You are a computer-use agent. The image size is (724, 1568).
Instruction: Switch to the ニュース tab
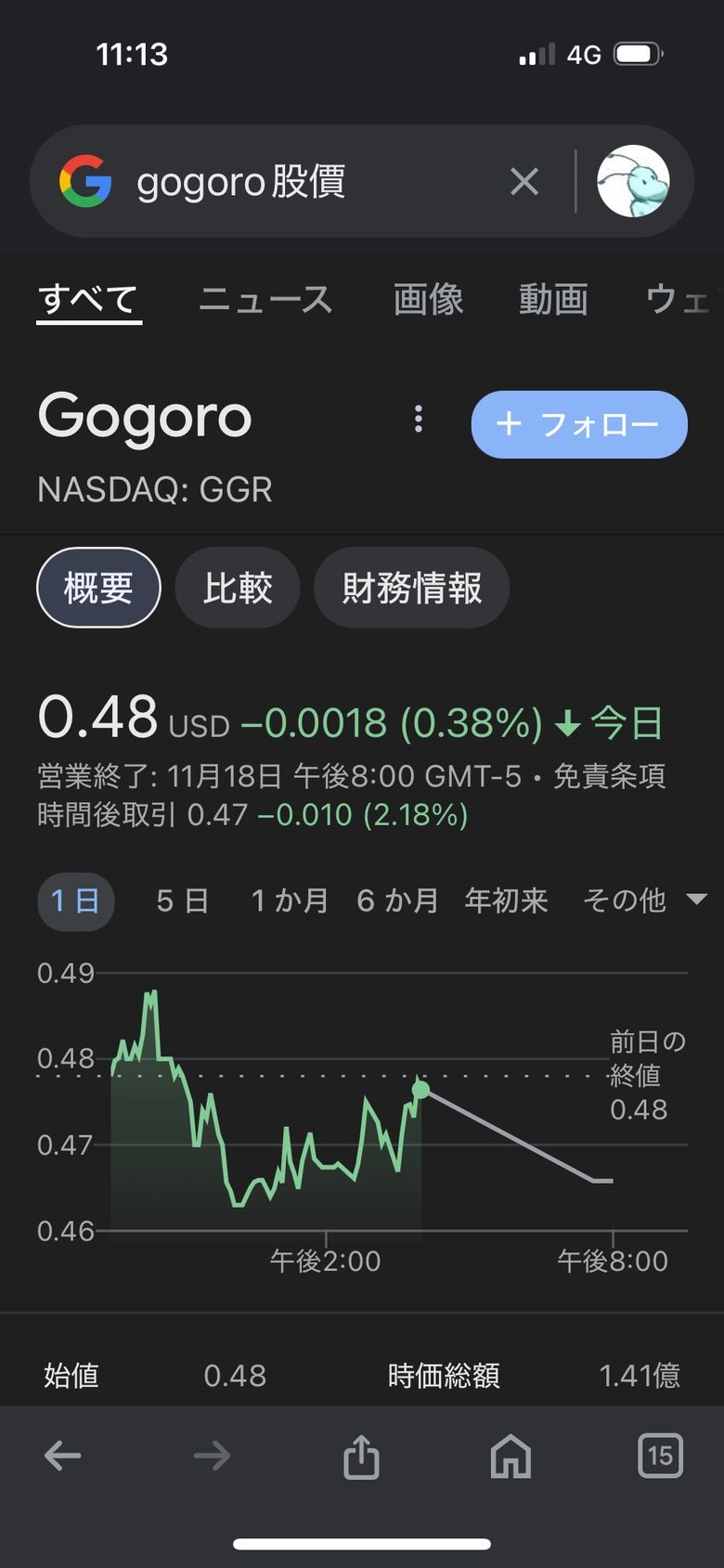click(265, 300)
